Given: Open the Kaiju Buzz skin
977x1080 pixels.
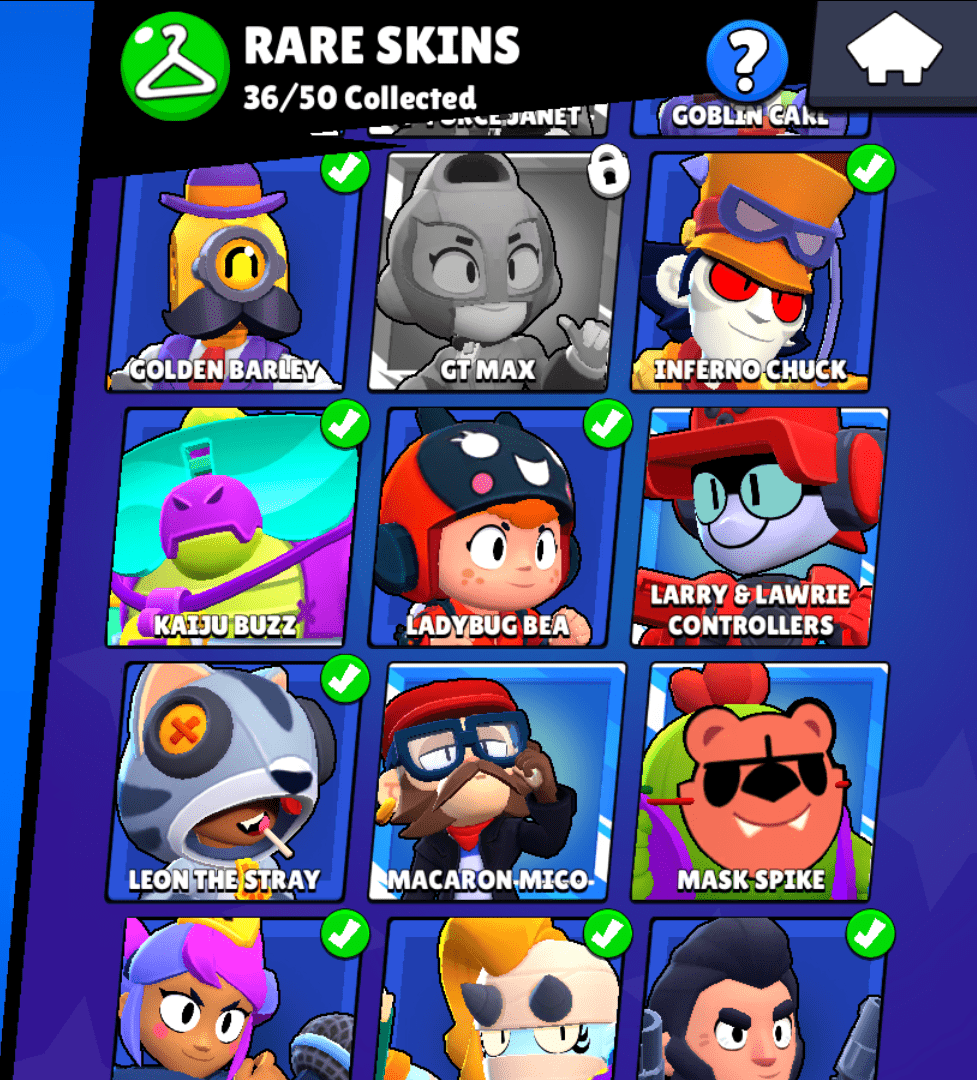Looking at the screenshot, I should click(x=232, y=527).
